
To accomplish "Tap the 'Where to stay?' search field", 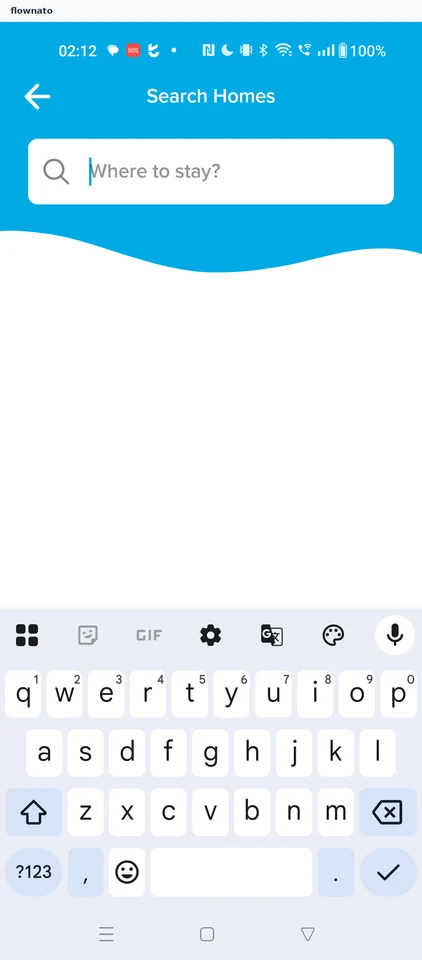I will [x=211, y=171].
